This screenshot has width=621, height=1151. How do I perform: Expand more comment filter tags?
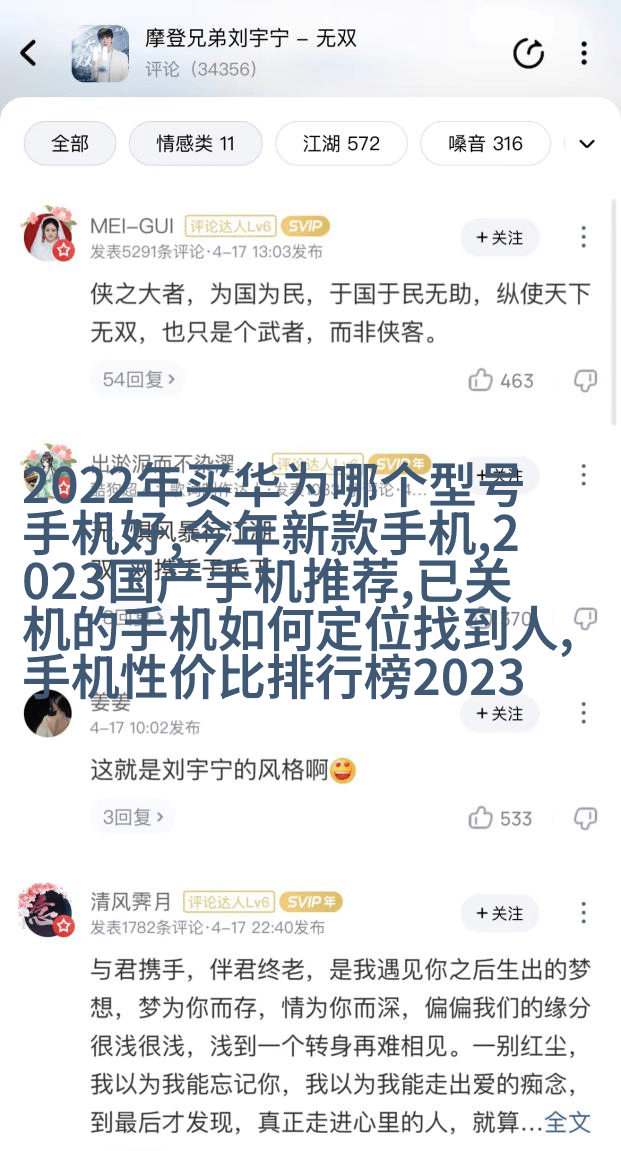(x=587, y=144)
